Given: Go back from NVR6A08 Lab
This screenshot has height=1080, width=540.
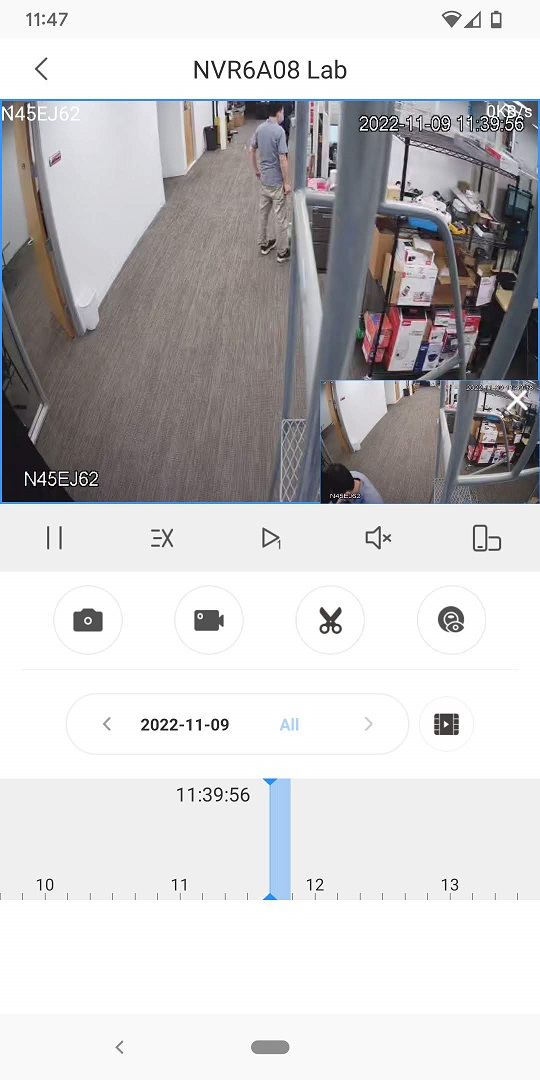Looking at the screenshot, I should (x=41, y=69).
